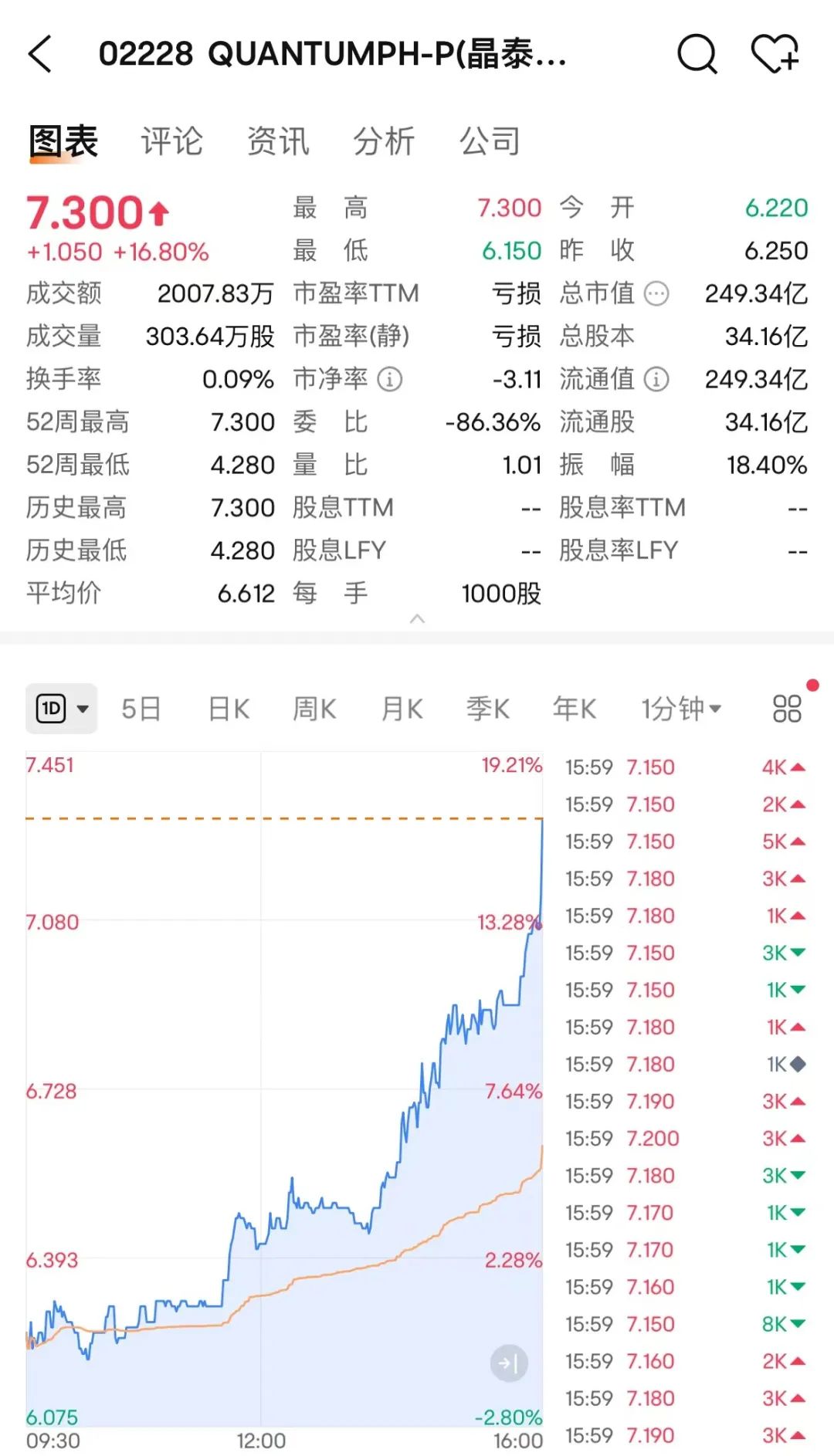Go back using the top-left arrow
834x1456 pixels.
(40, 55)
